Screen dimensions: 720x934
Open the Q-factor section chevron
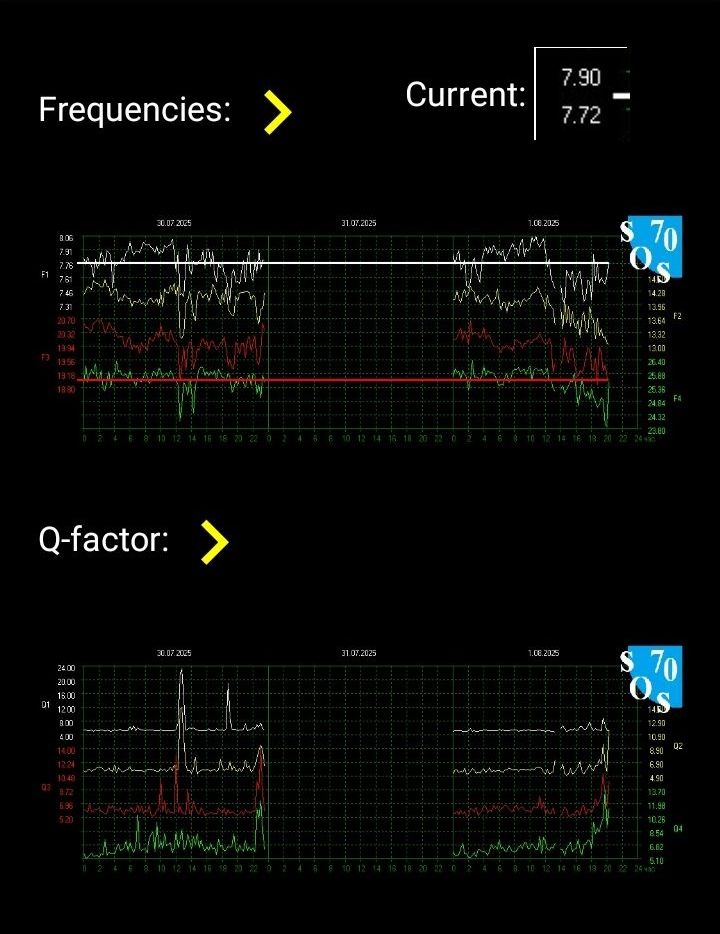click(x=214, y=542)
